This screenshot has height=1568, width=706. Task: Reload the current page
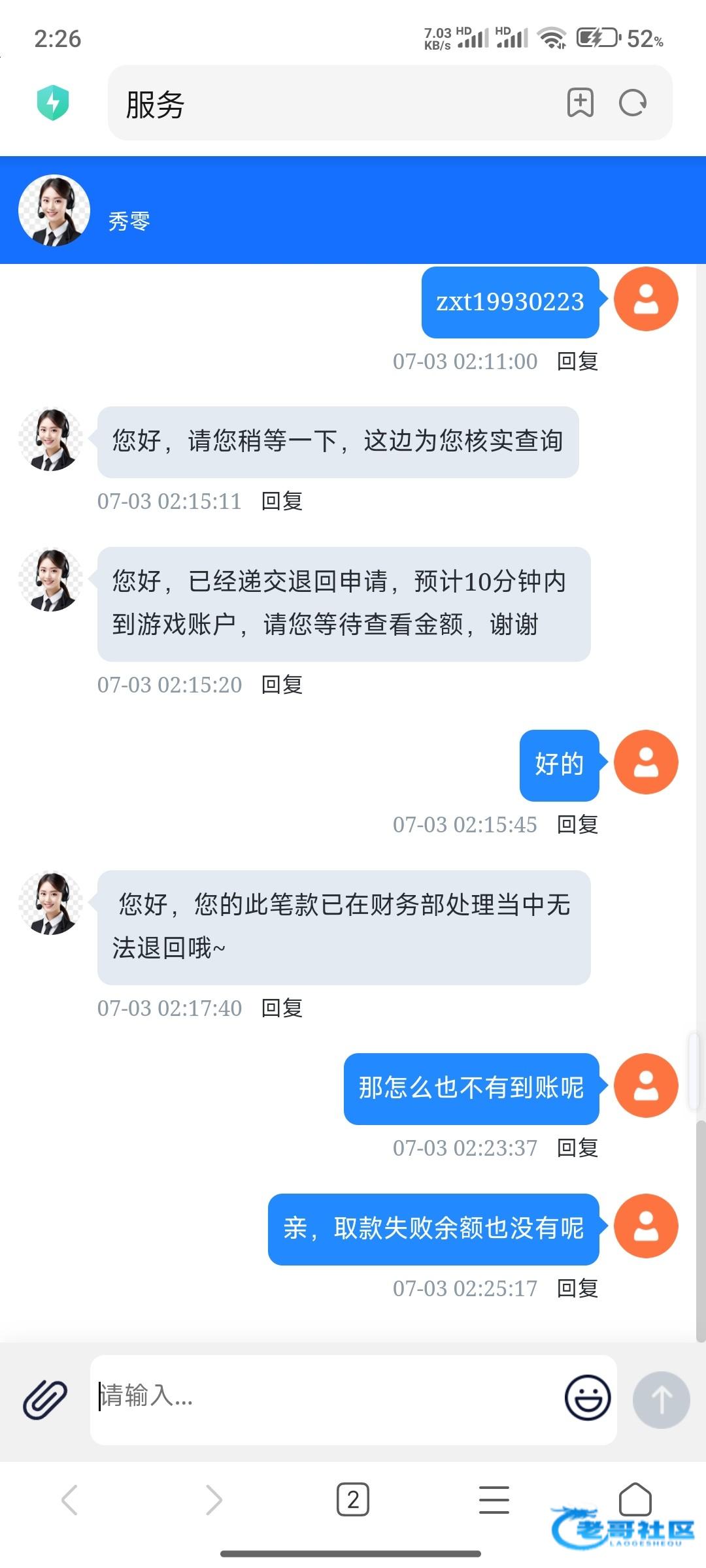(x=633, y=103)
